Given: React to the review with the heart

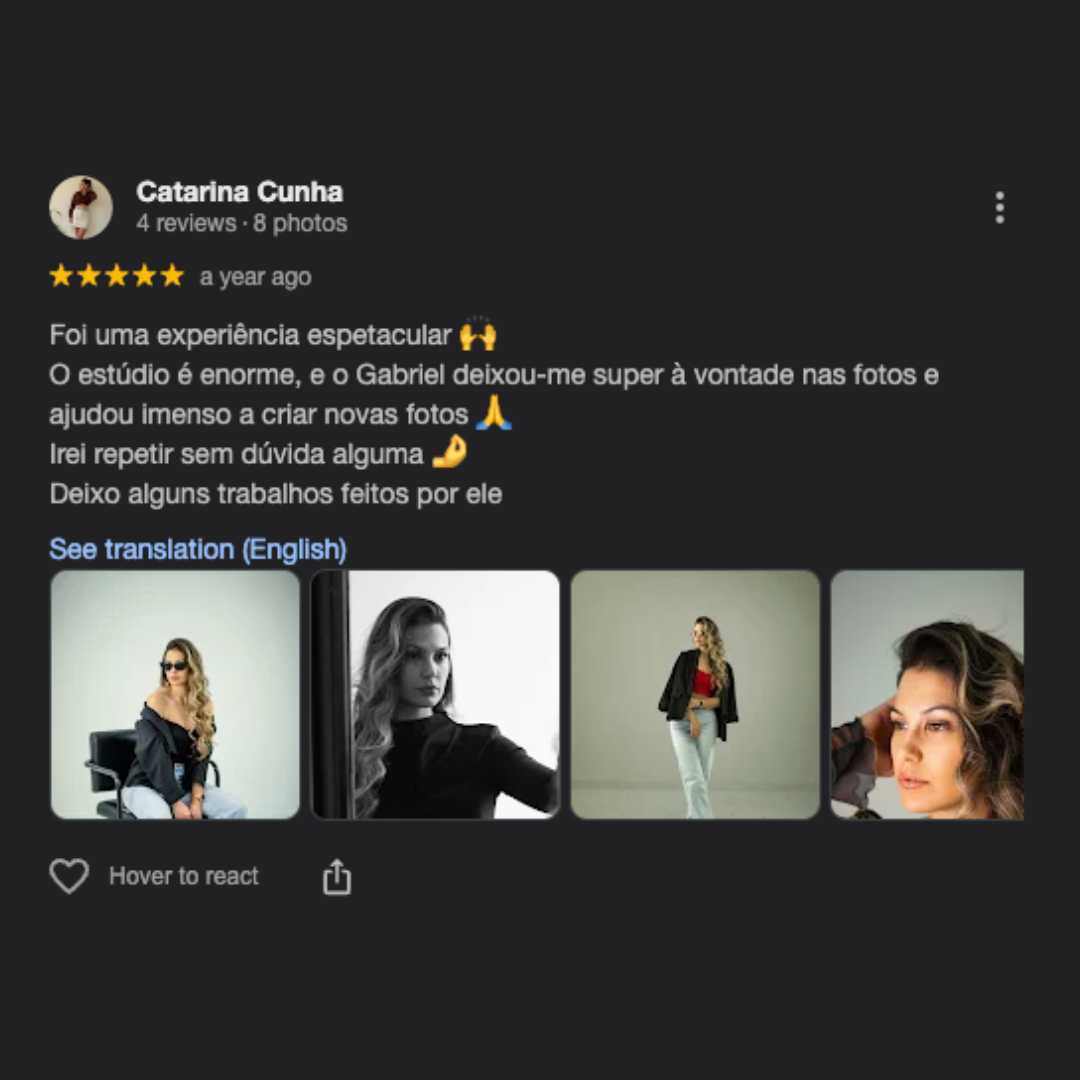Looking at the screenshot, I should 69,876.
